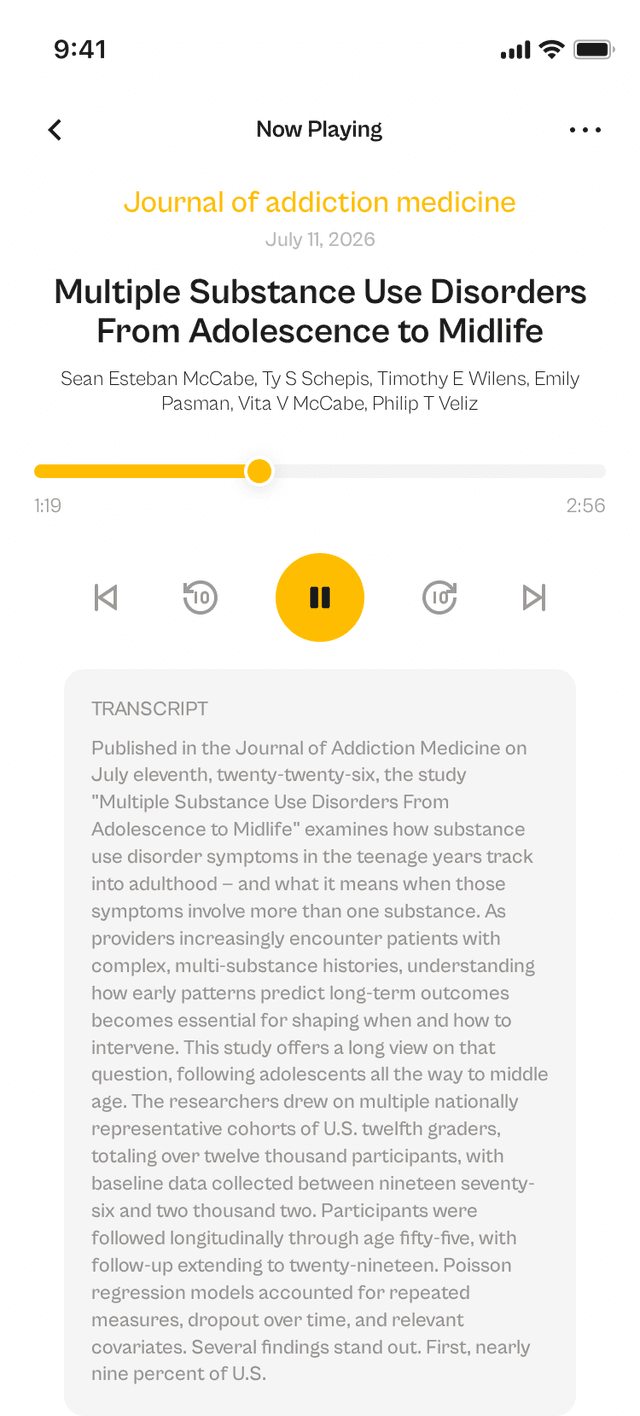Skip forward 10 seconds
Image resolution: width=640 pixels, height=1416 pixels.
click(440, 597)
